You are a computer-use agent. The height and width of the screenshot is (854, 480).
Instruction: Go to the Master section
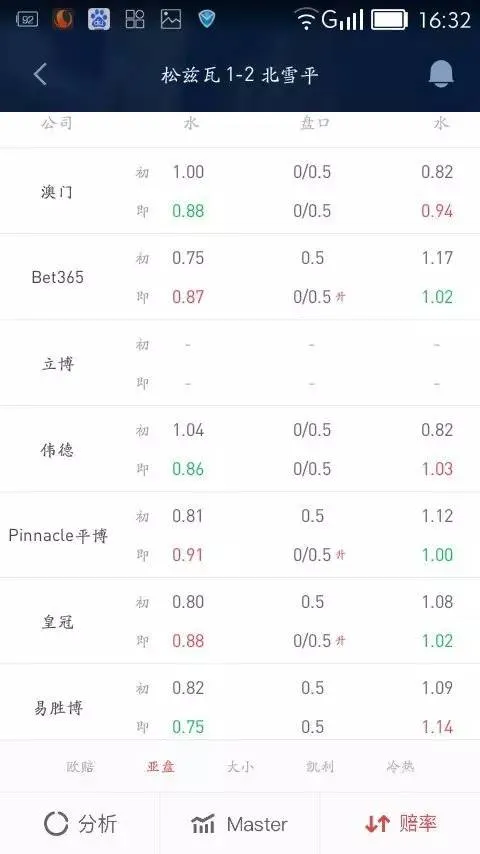(x=240, y=824)
